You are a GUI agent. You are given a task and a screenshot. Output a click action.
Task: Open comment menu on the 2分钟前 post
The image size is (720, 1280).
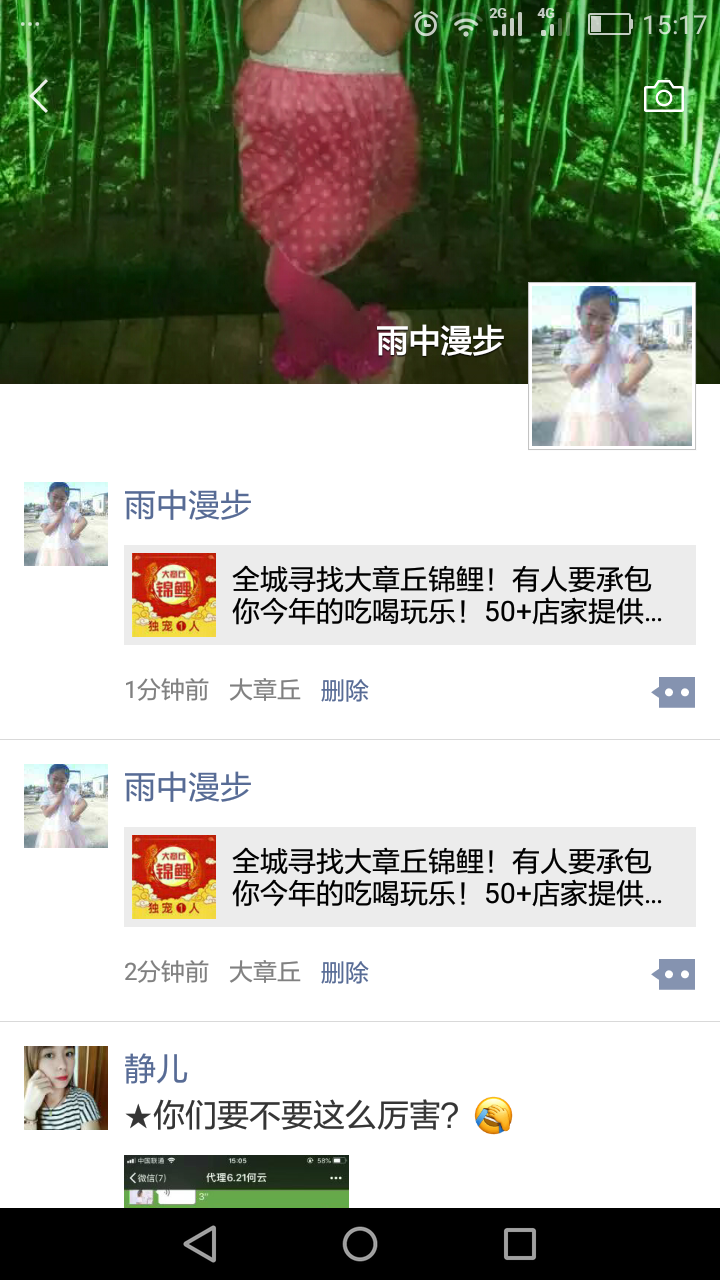[x=675, y=974]
